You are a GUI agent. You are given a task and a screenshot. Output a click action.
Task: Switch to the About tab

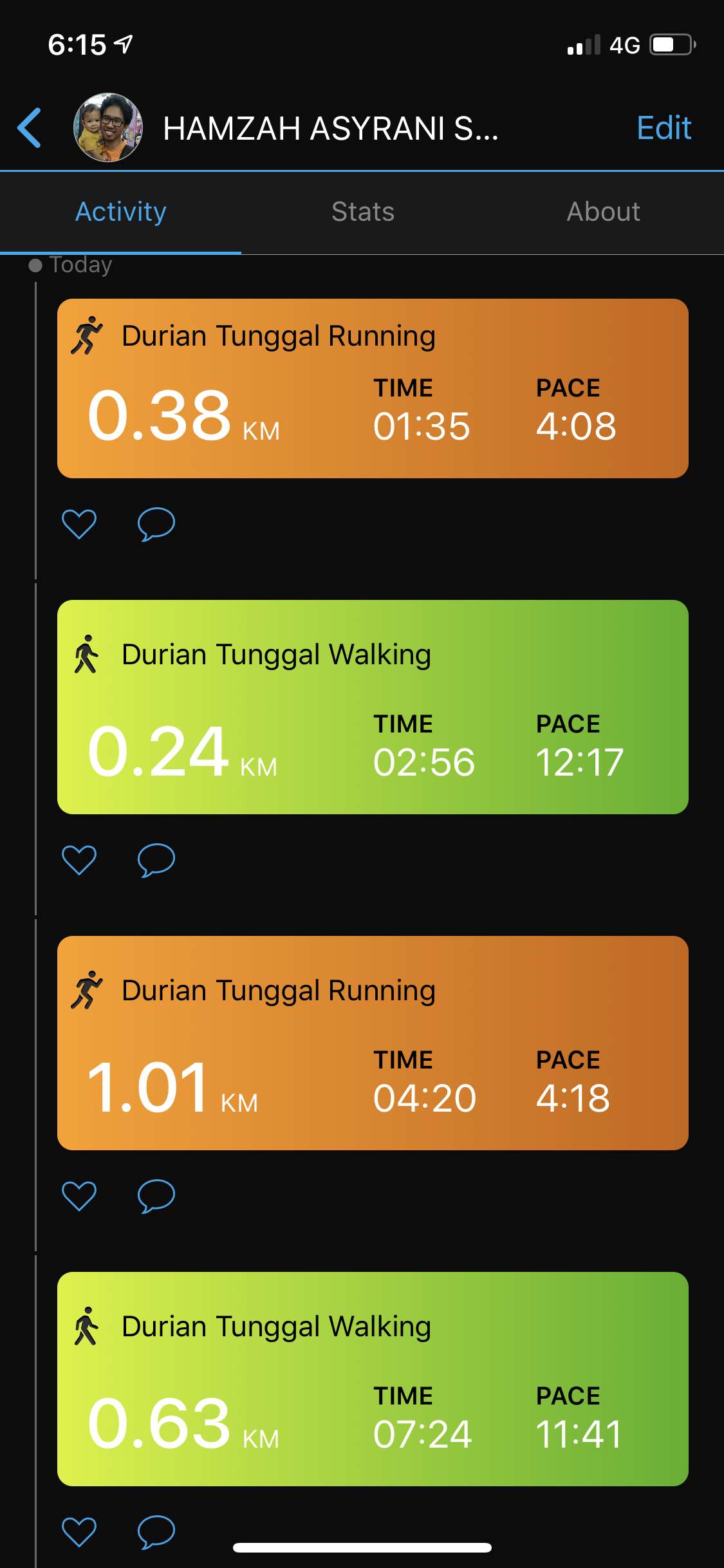coord(603,212)
